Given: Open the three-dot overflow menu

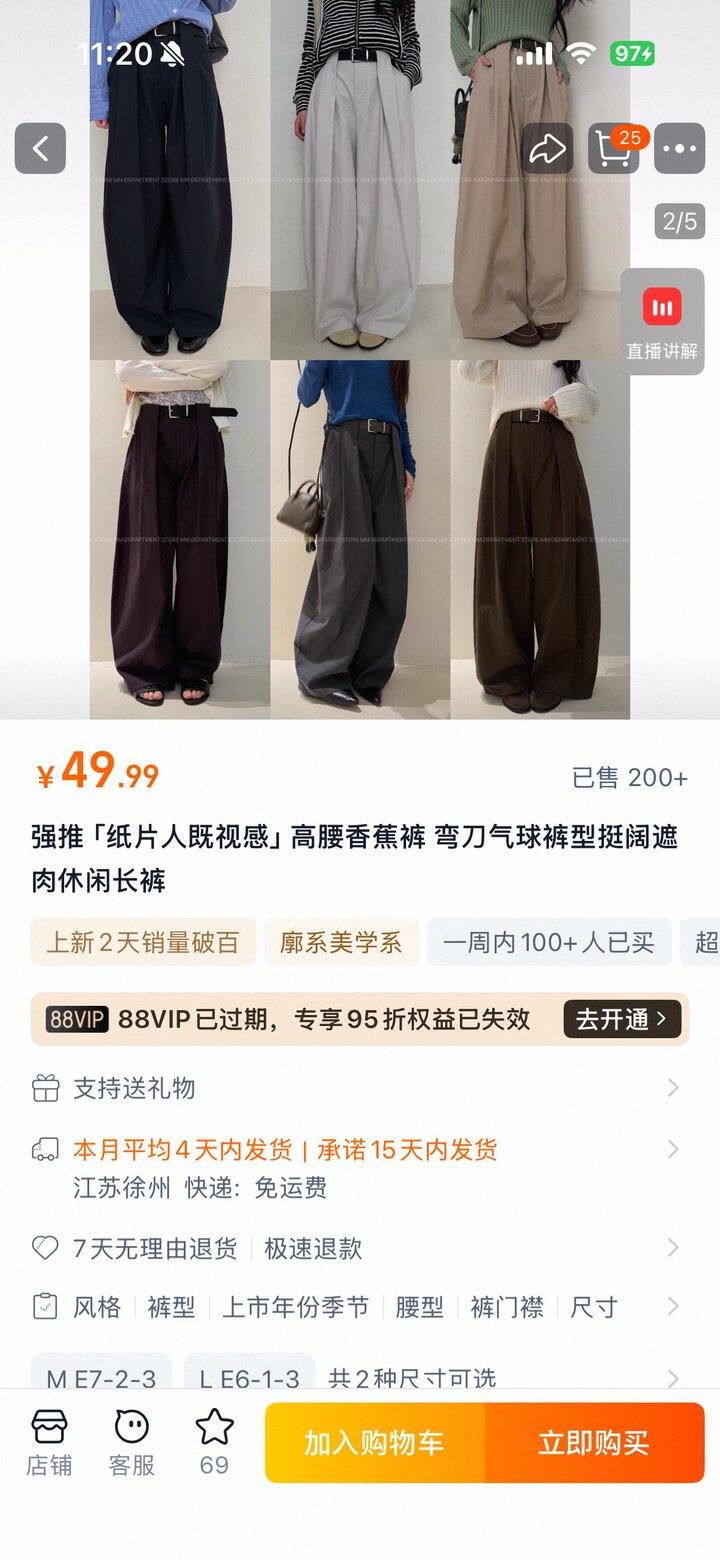Looking at the screenshot, I should pos(679,149).
